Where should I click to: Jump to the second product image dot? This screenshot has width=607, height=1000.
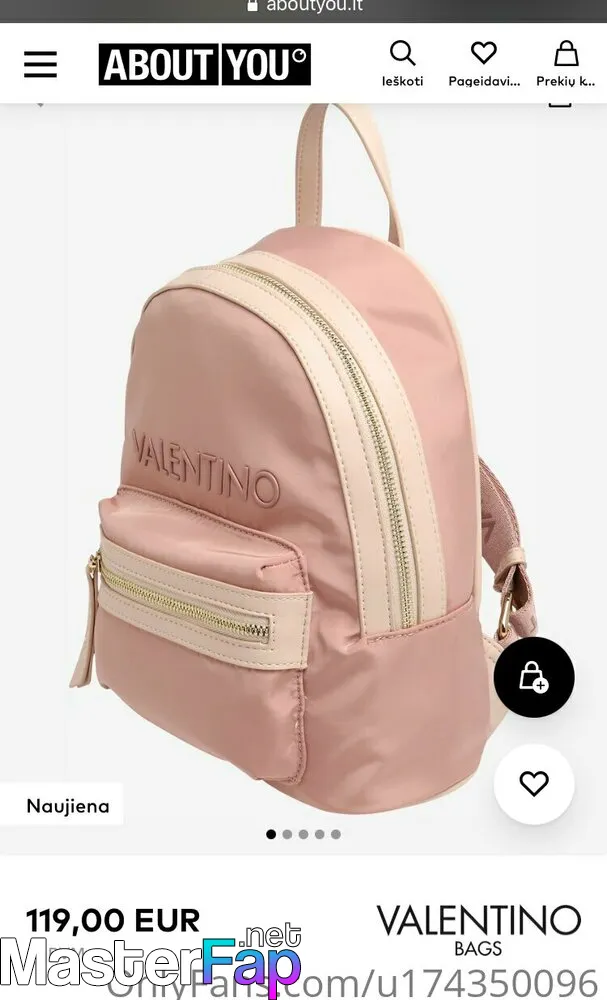[x=287, y=834]
